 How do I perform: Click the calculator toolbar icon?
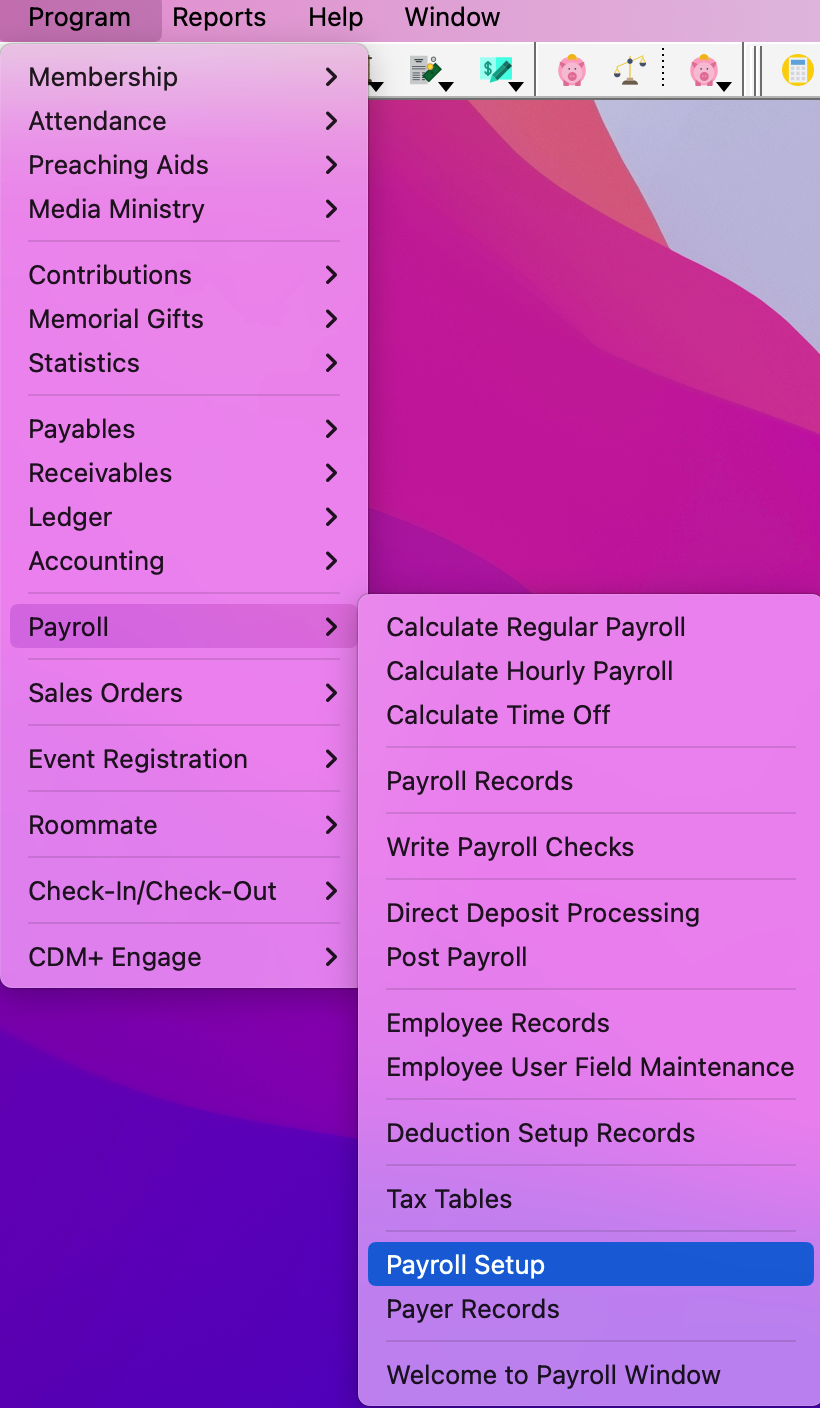pos(797,70)
